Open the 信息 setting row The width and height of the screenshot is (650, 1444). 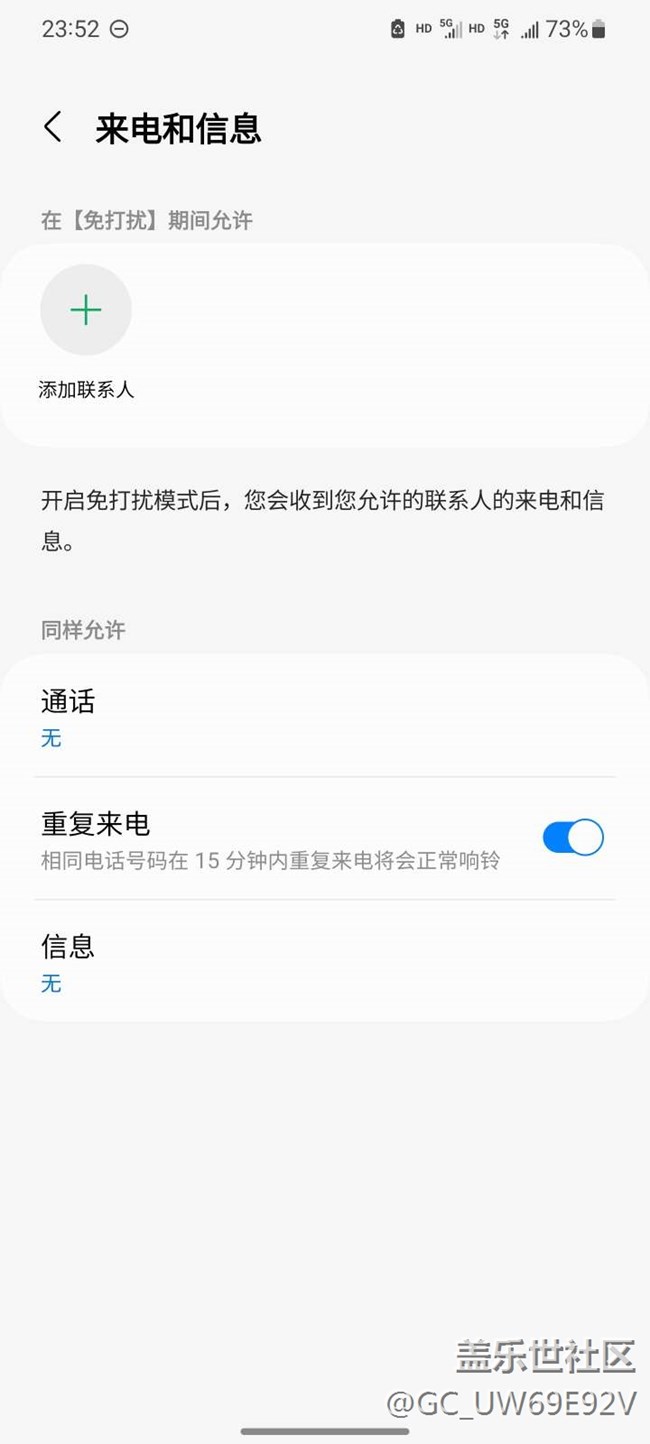325,961
